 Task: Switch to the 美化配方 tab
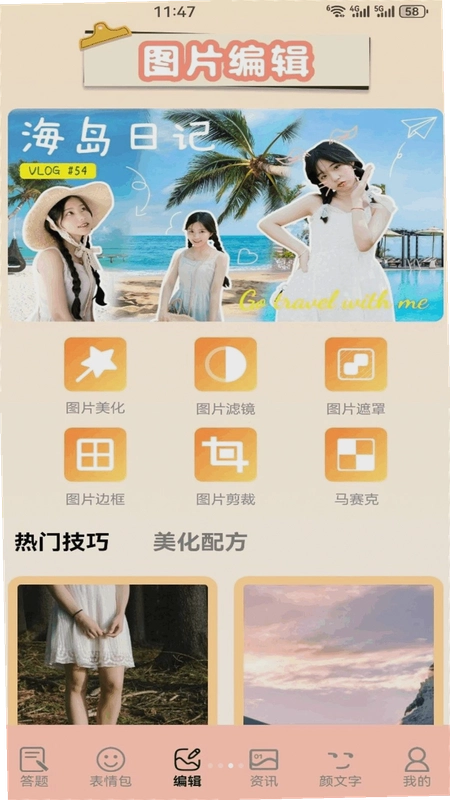point(200,541)
